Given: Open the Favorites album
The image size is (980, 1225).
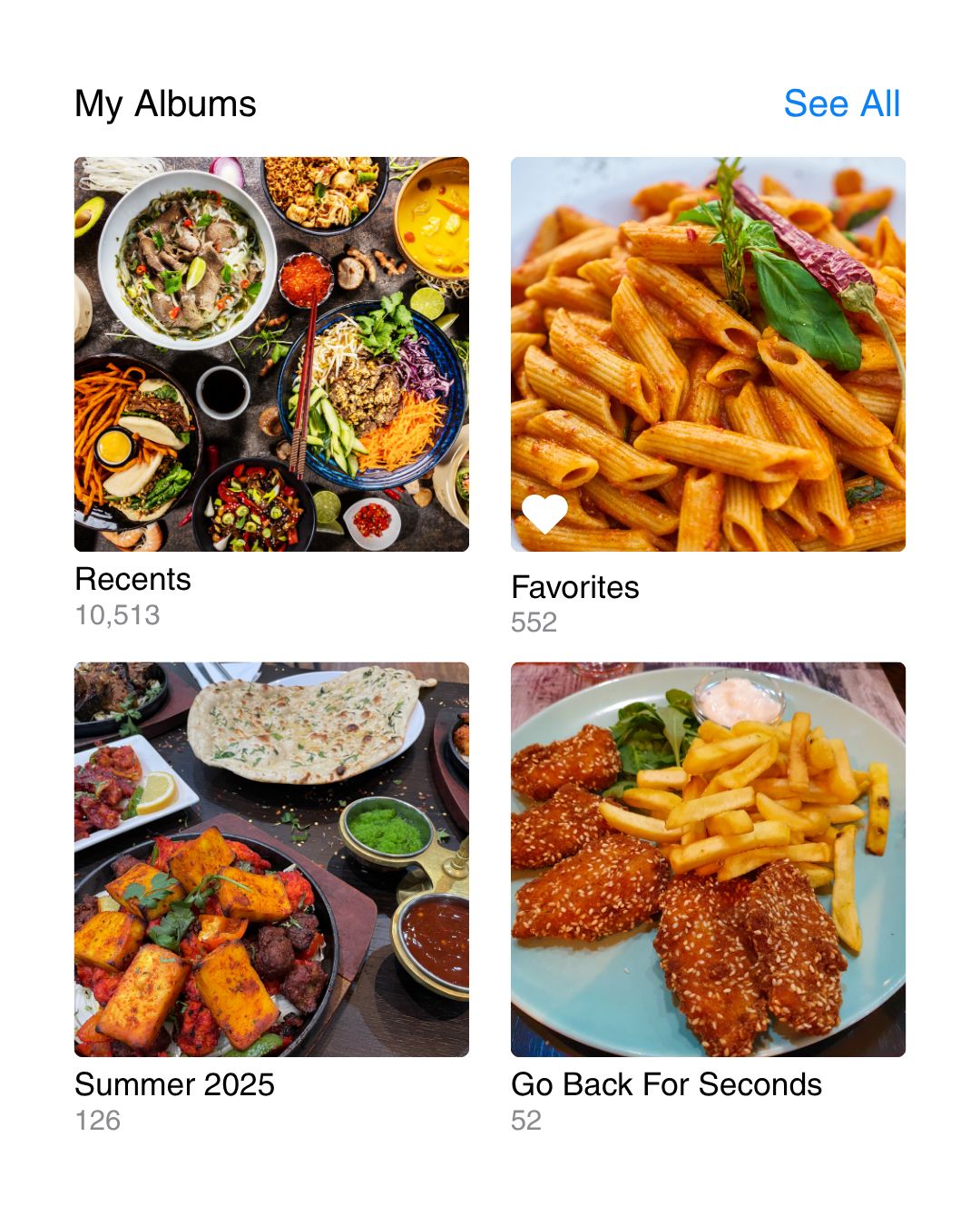Looking at the screenshot, I should tap(708, 354).
